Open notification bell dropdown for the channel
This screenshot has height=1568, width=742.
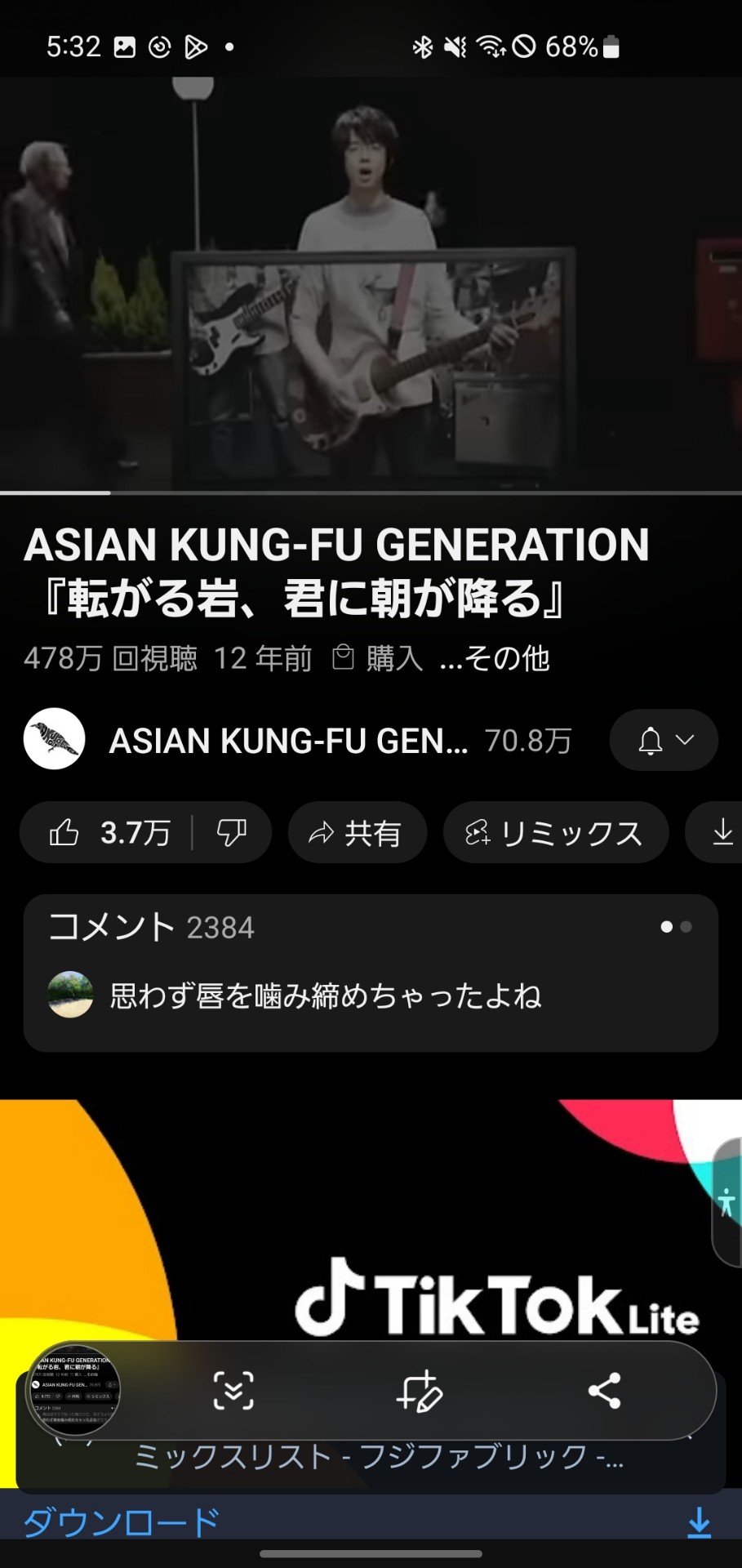pyautogui.click(x=664, y=741)
